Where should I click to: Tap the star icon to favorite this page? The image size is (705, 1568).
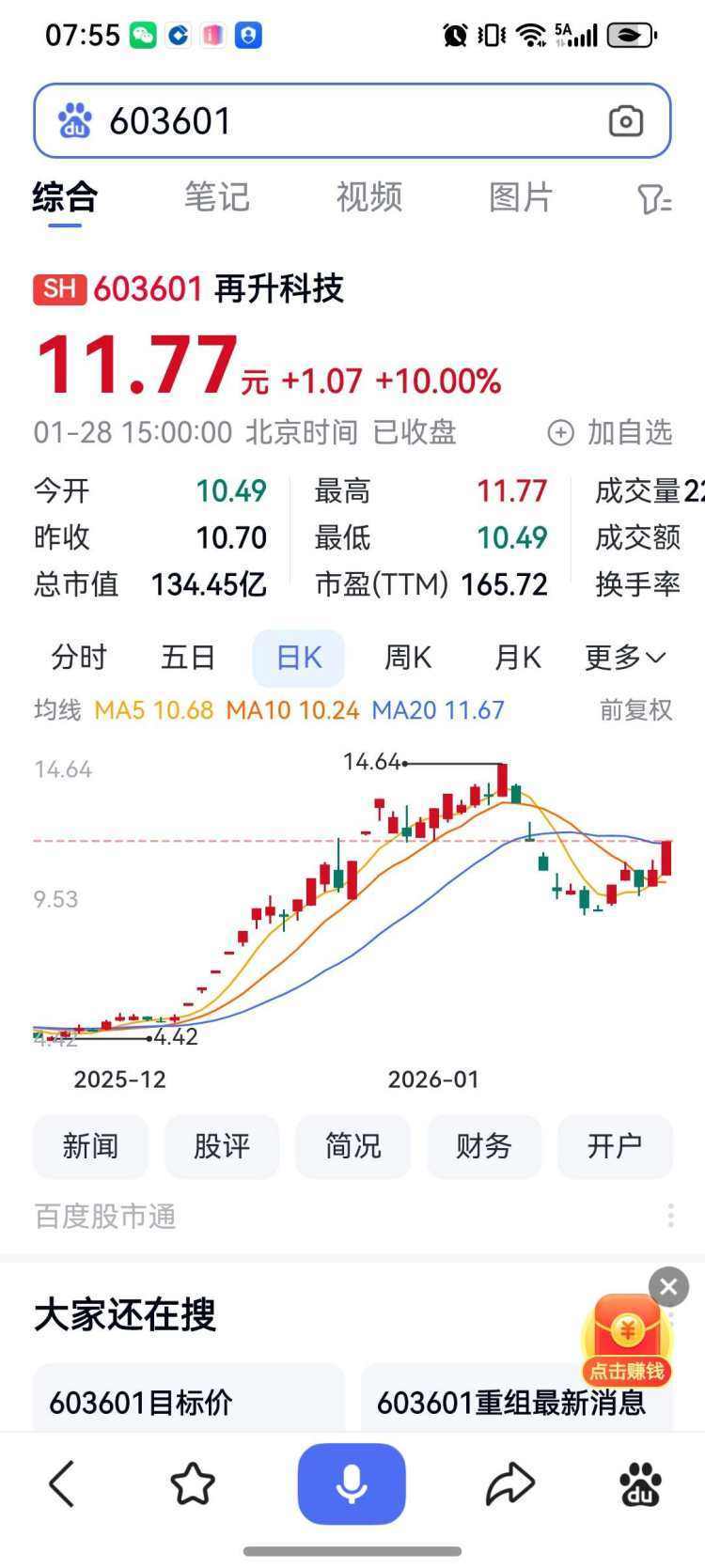(193, 1483)
